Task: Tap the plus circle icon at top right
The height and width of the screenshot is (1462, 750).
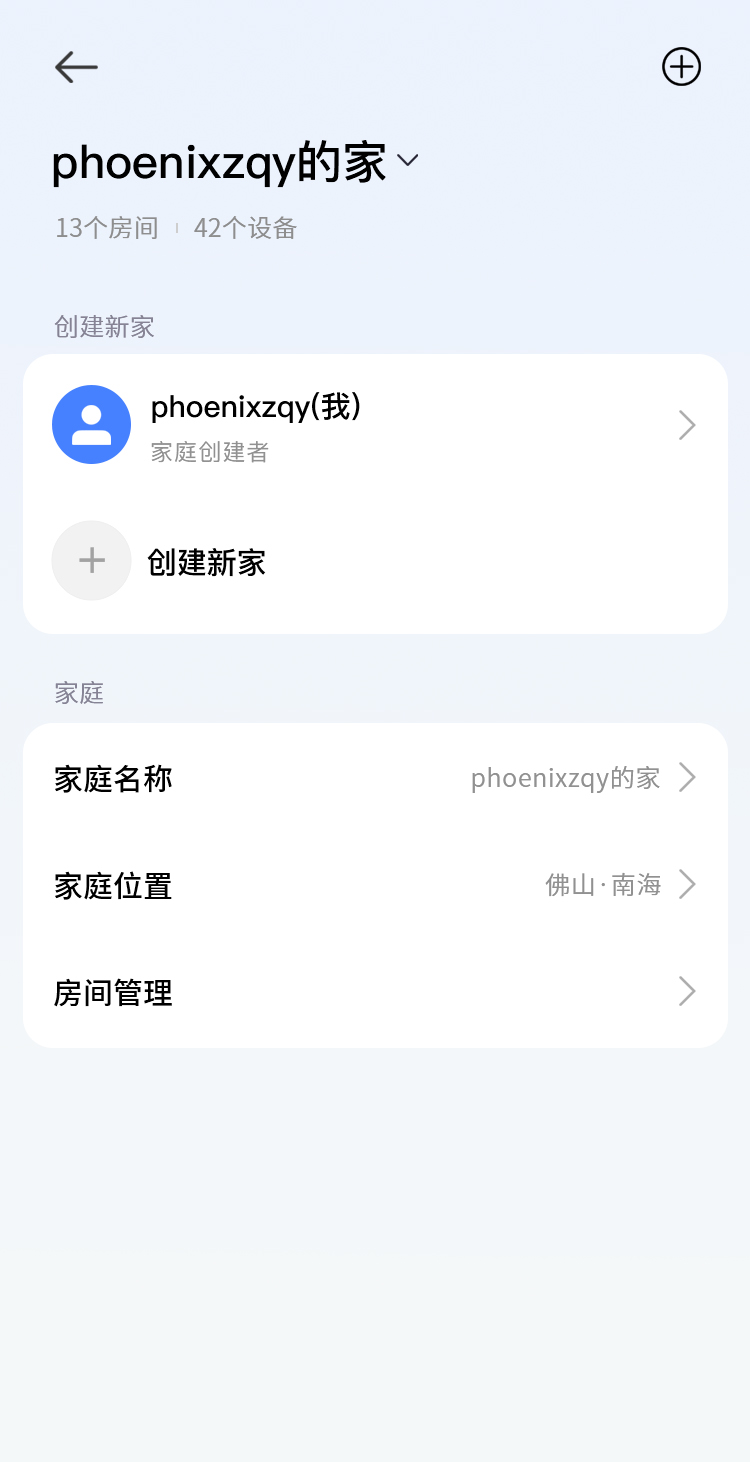Action: tap(681, 67)
